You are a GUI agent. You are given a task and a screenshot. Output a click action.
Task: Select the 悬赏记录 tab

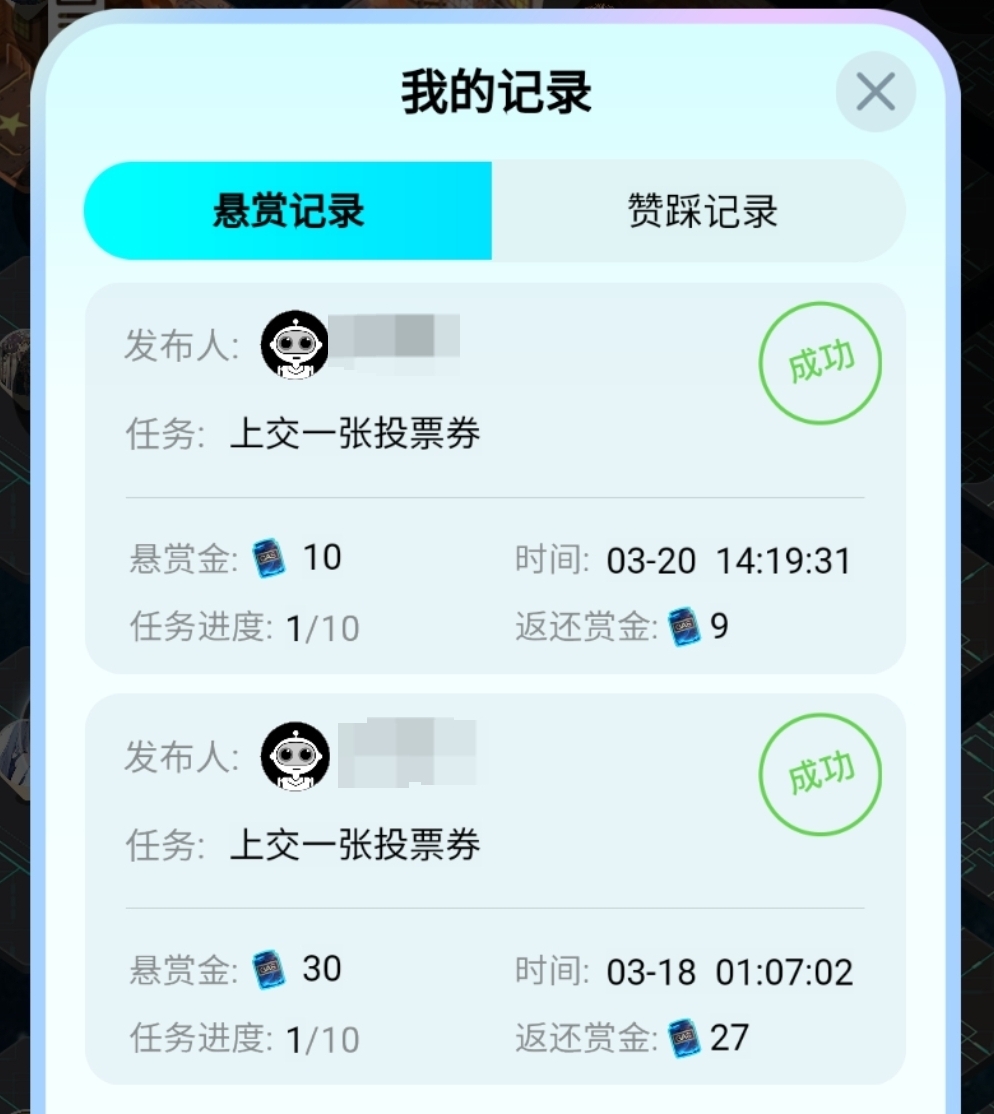click(x=287, y=210)
